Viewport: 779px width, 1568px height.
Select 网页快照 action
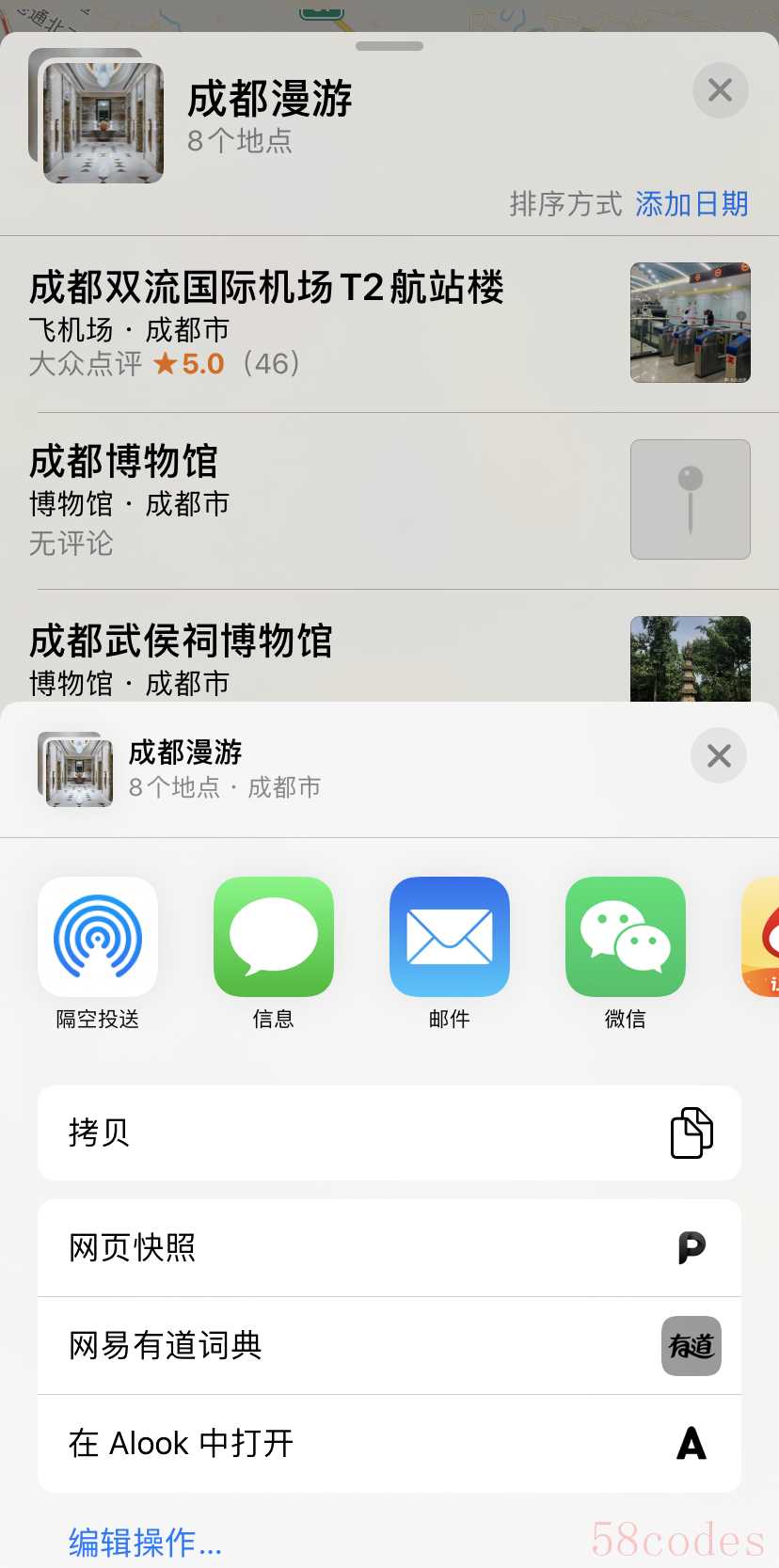point(389,1248)
